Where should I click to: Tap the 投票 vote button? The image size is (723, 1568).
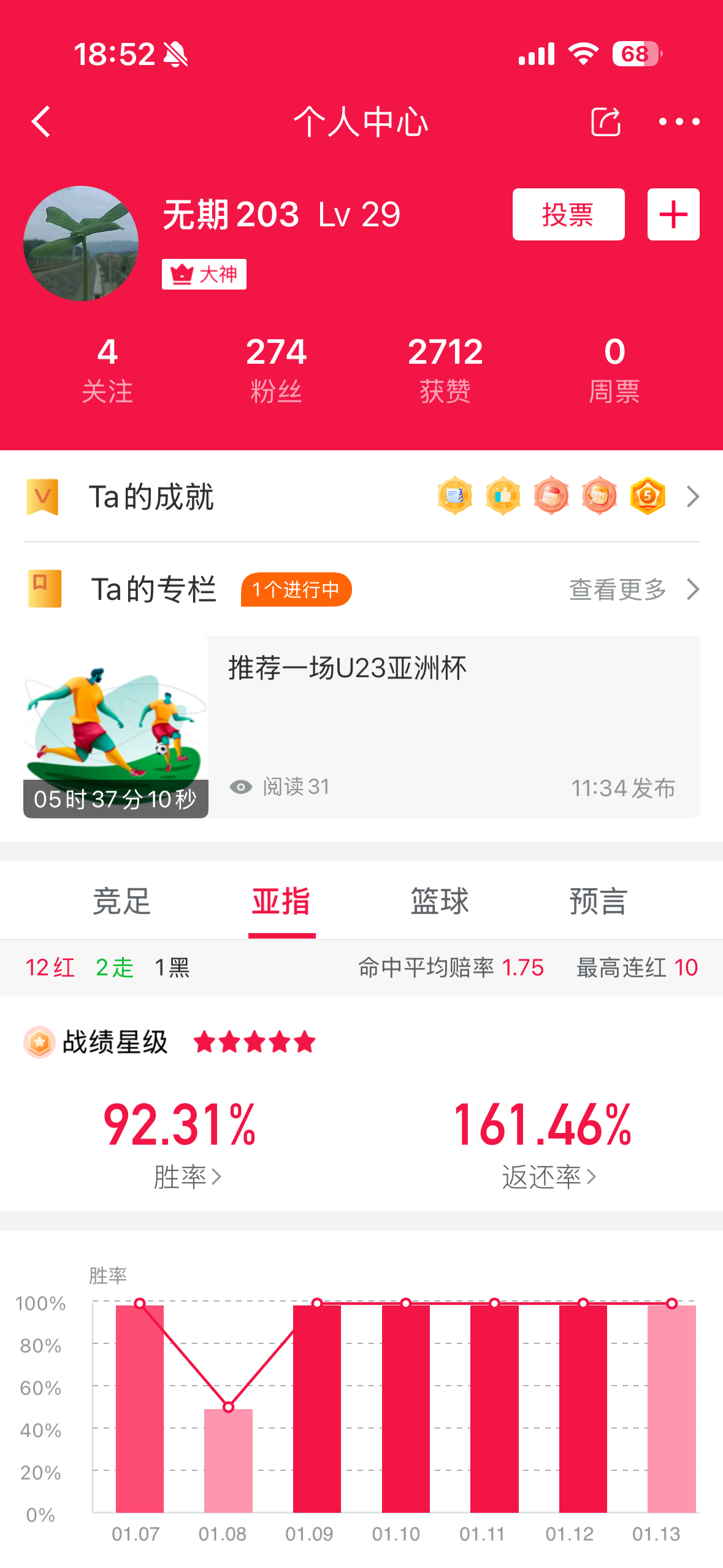pyautogui.click(x=568, y=215)
